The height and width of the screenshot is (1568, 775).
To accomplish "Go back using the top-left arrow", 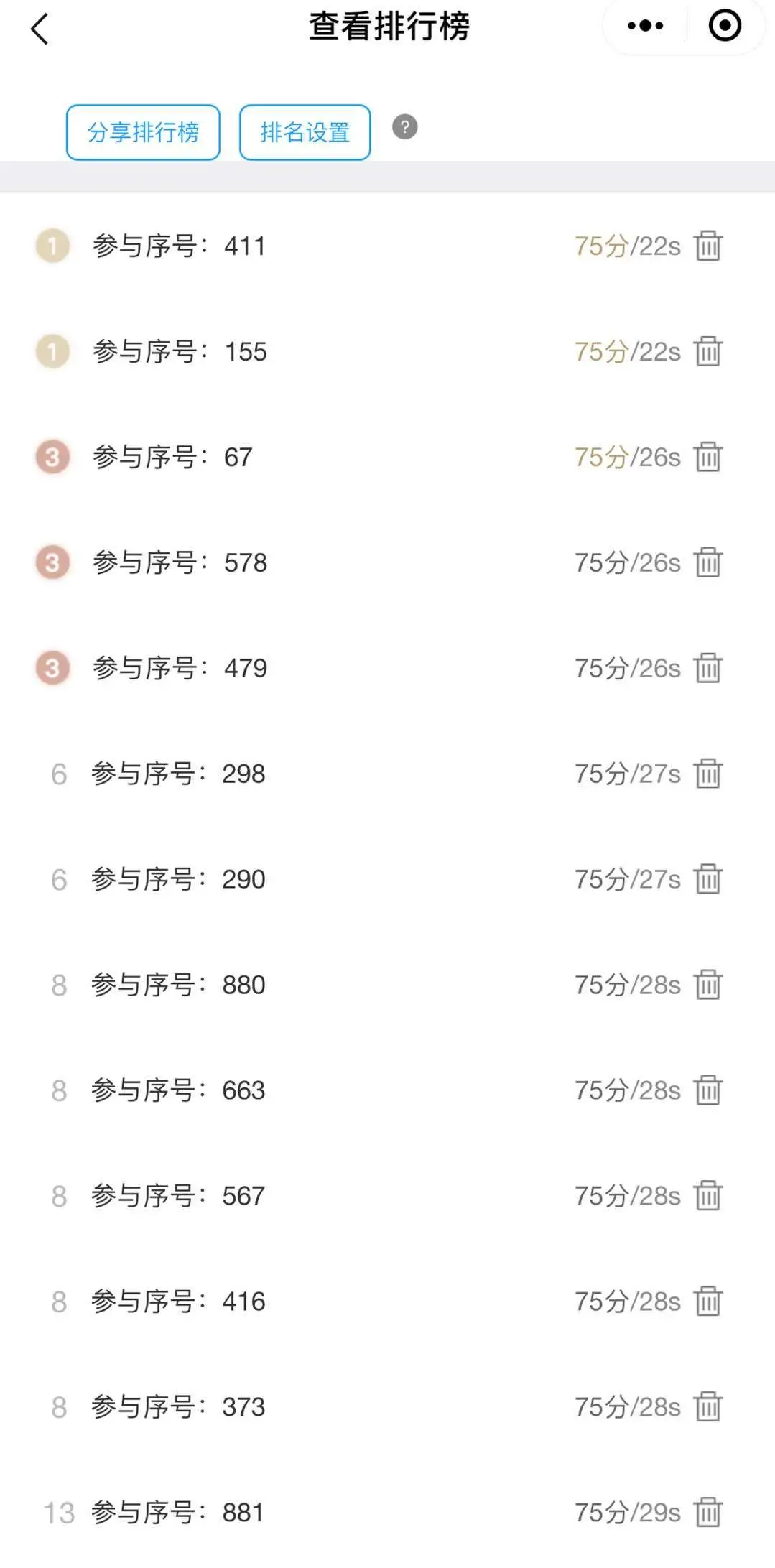I will pyautogui.click(x=40, y=29).
